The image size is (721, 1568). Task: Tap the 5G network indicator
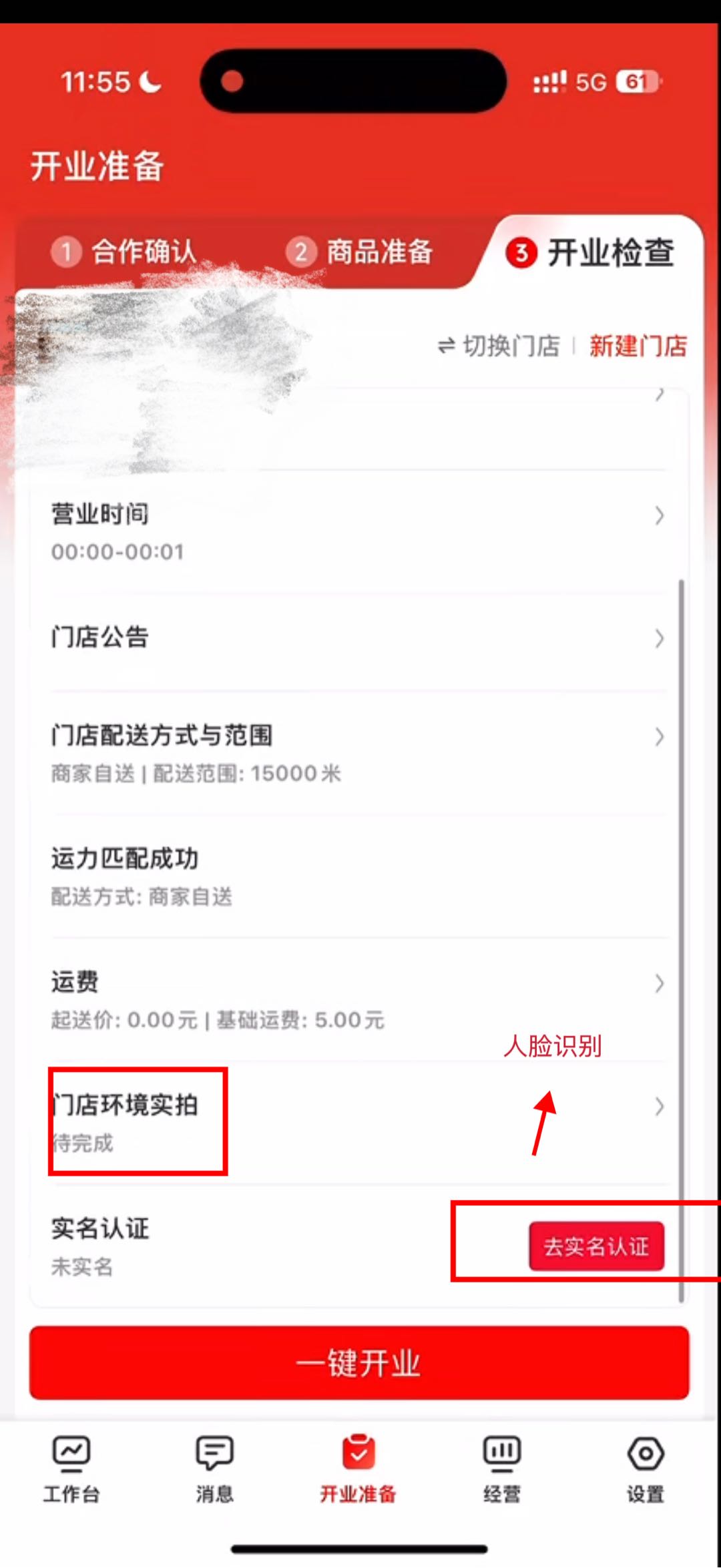[586, 81]
